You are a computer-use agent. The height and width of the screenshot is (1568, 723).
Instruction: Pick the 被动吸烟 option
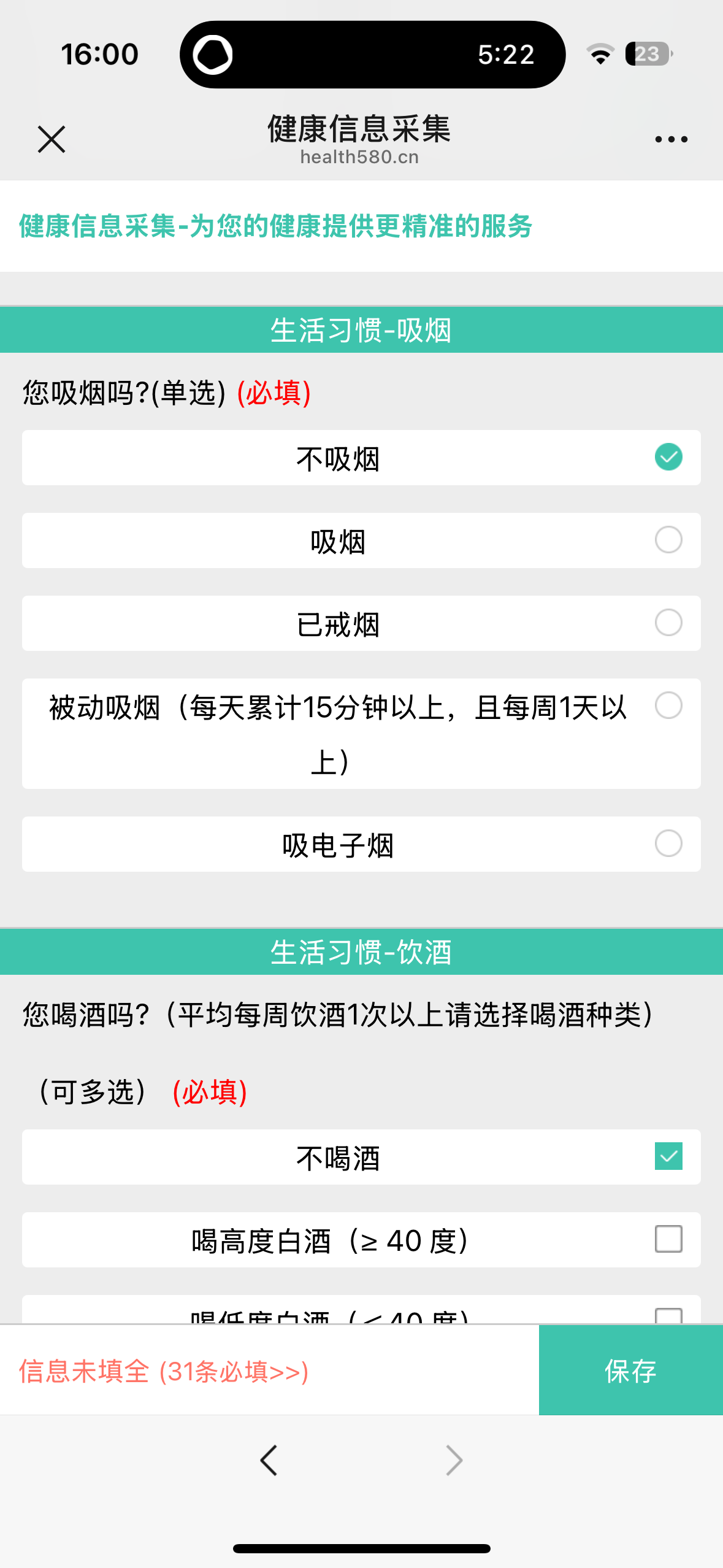point(361,734)
